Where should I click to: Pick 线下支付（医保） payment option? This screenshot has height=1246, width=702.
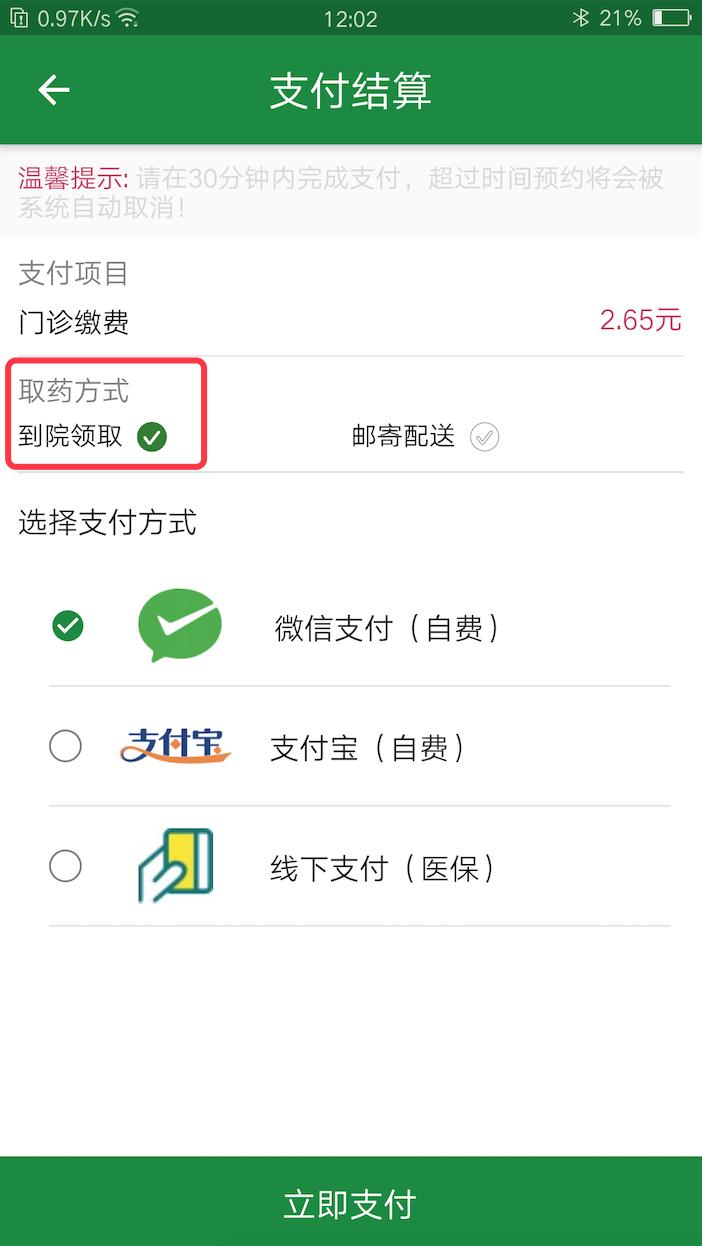(66, 866)
